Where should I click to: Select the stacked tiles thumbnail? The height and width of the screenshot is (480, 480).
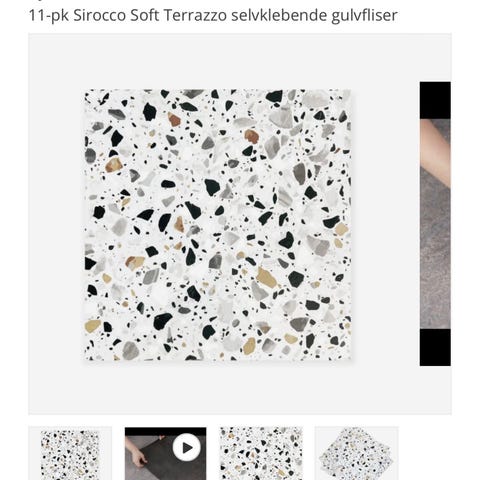tap(356, 453)
